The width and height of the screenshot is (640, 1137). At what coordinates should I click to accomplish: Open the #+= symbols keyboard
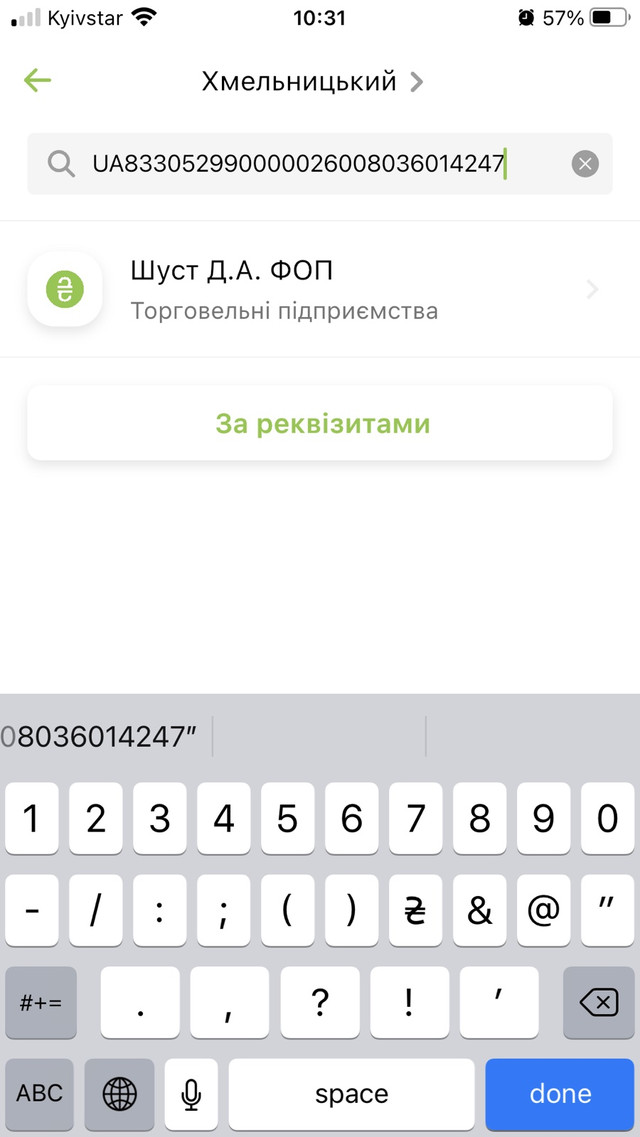tap(40, 1002)
